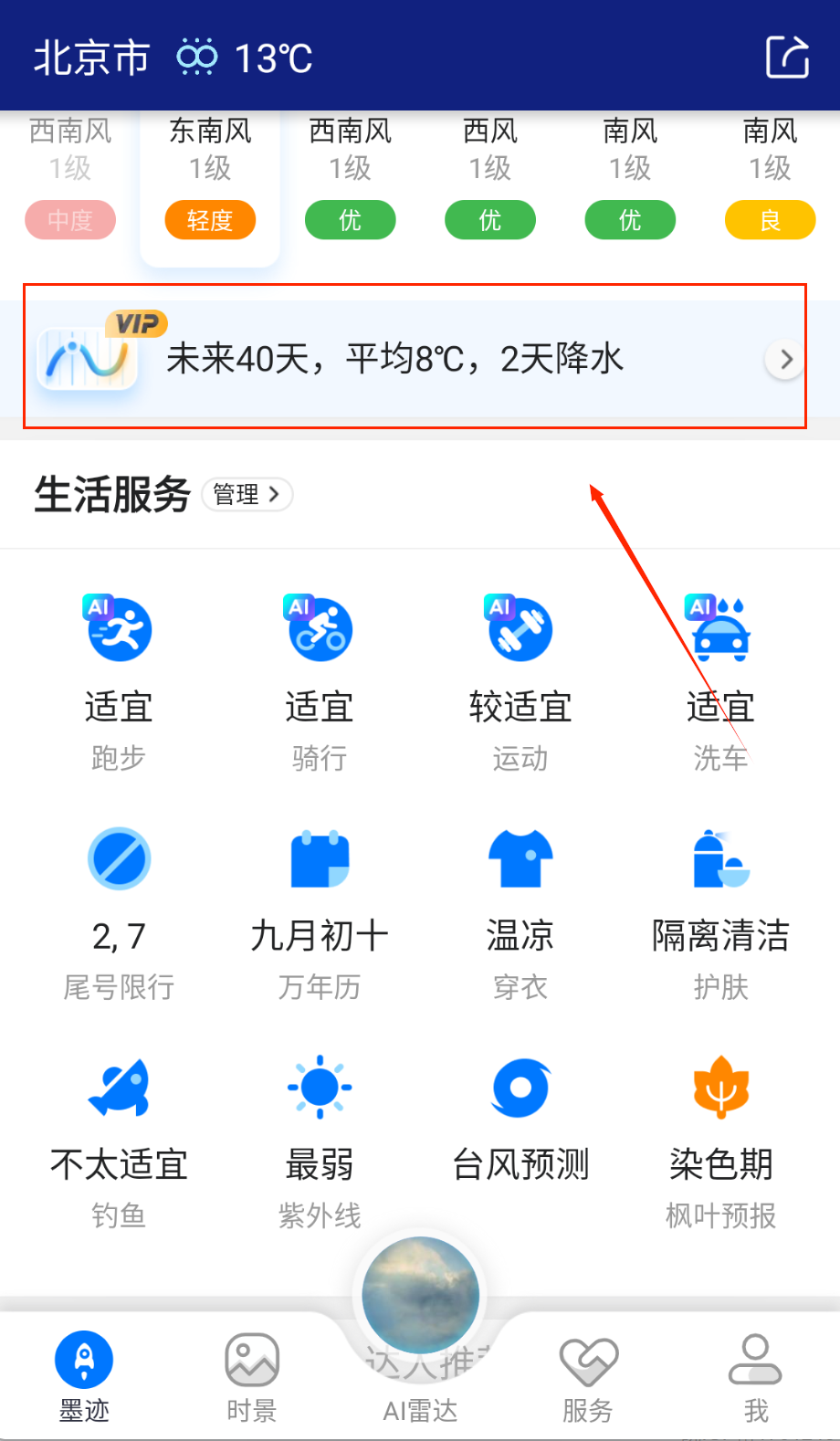Viewport: 840px width, 1441px height.
Task: Open the 紫外线 UV index
Action: pos(320,1140)
